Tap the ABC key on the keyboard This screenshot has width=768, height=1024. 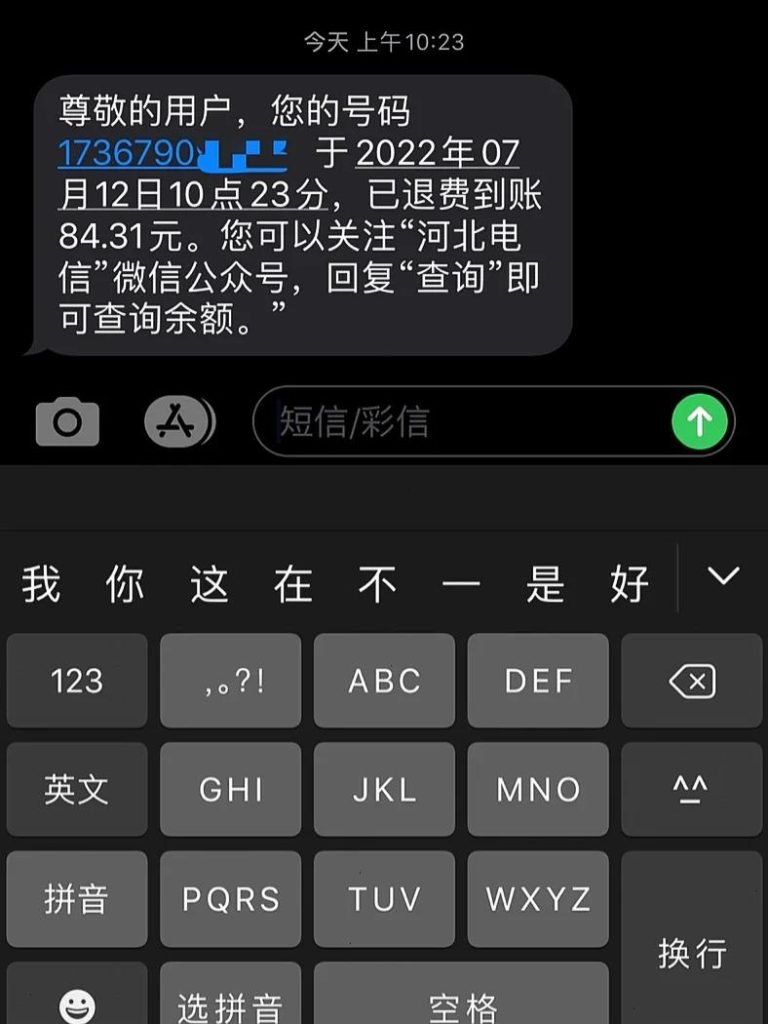(384, 681)
